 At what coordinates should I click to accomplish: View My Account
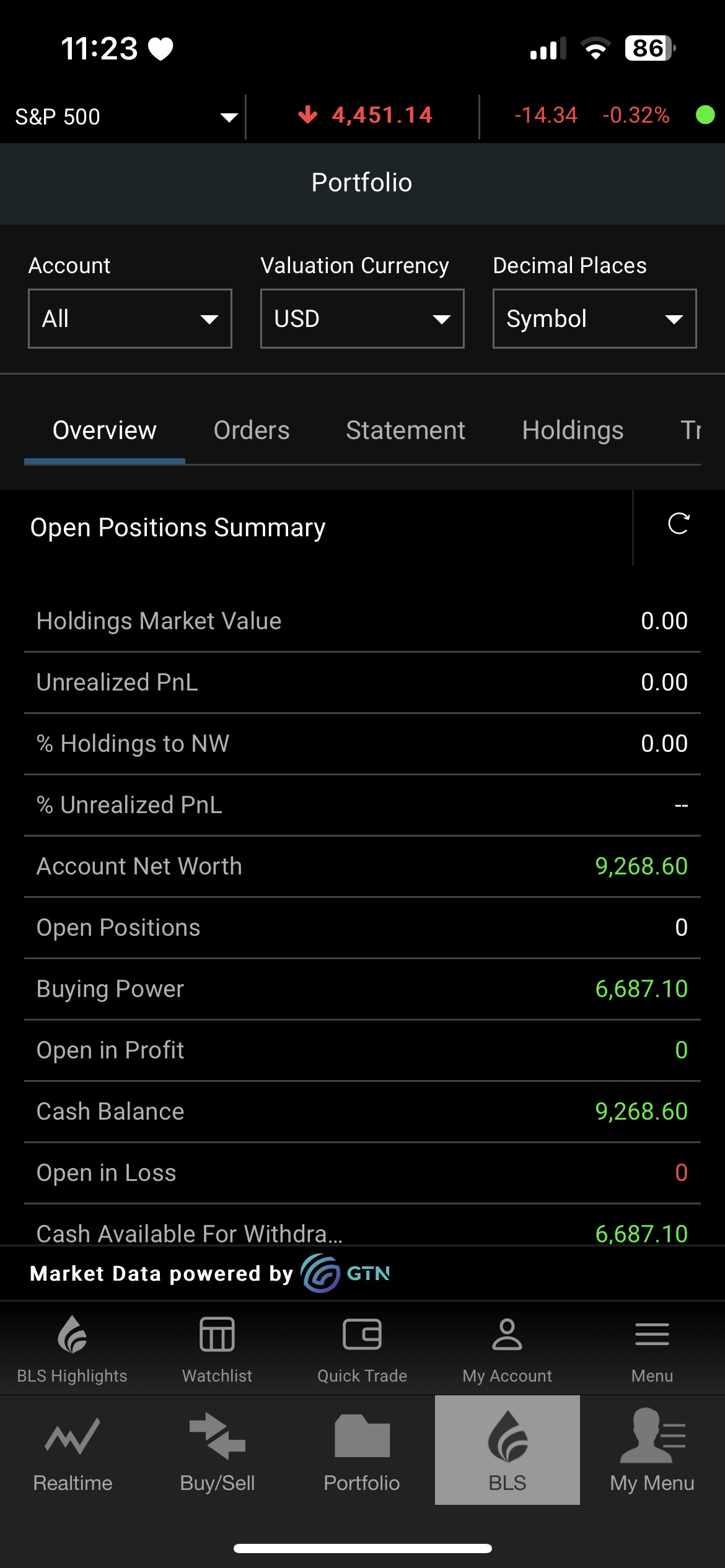(x=507, y=1348)
